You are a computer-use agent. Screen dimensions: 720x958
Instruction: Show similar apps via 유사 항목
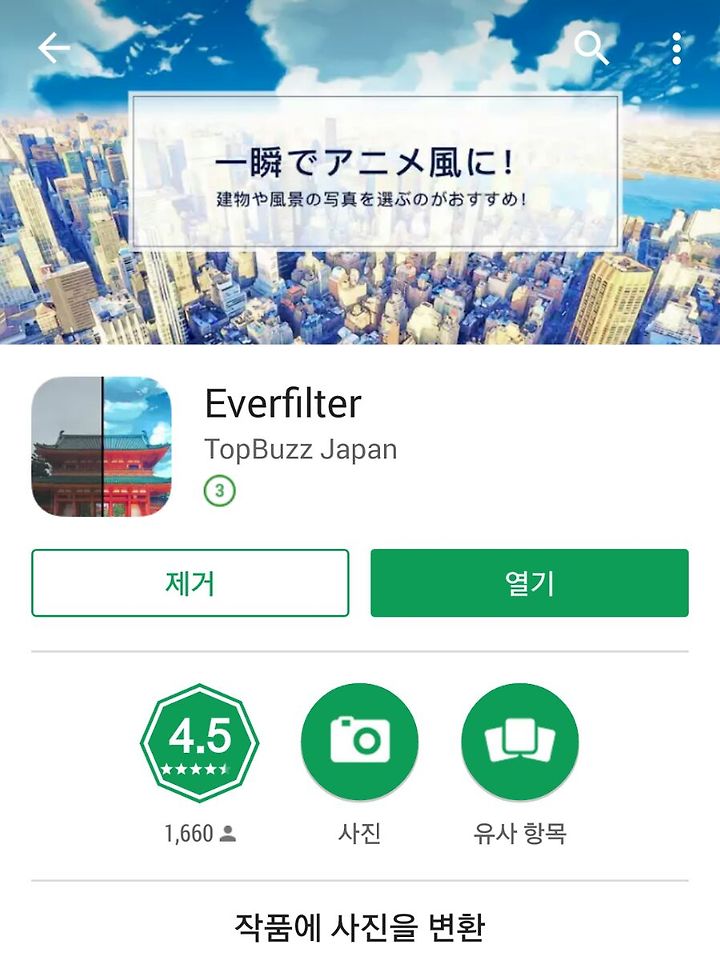point(520,742)
